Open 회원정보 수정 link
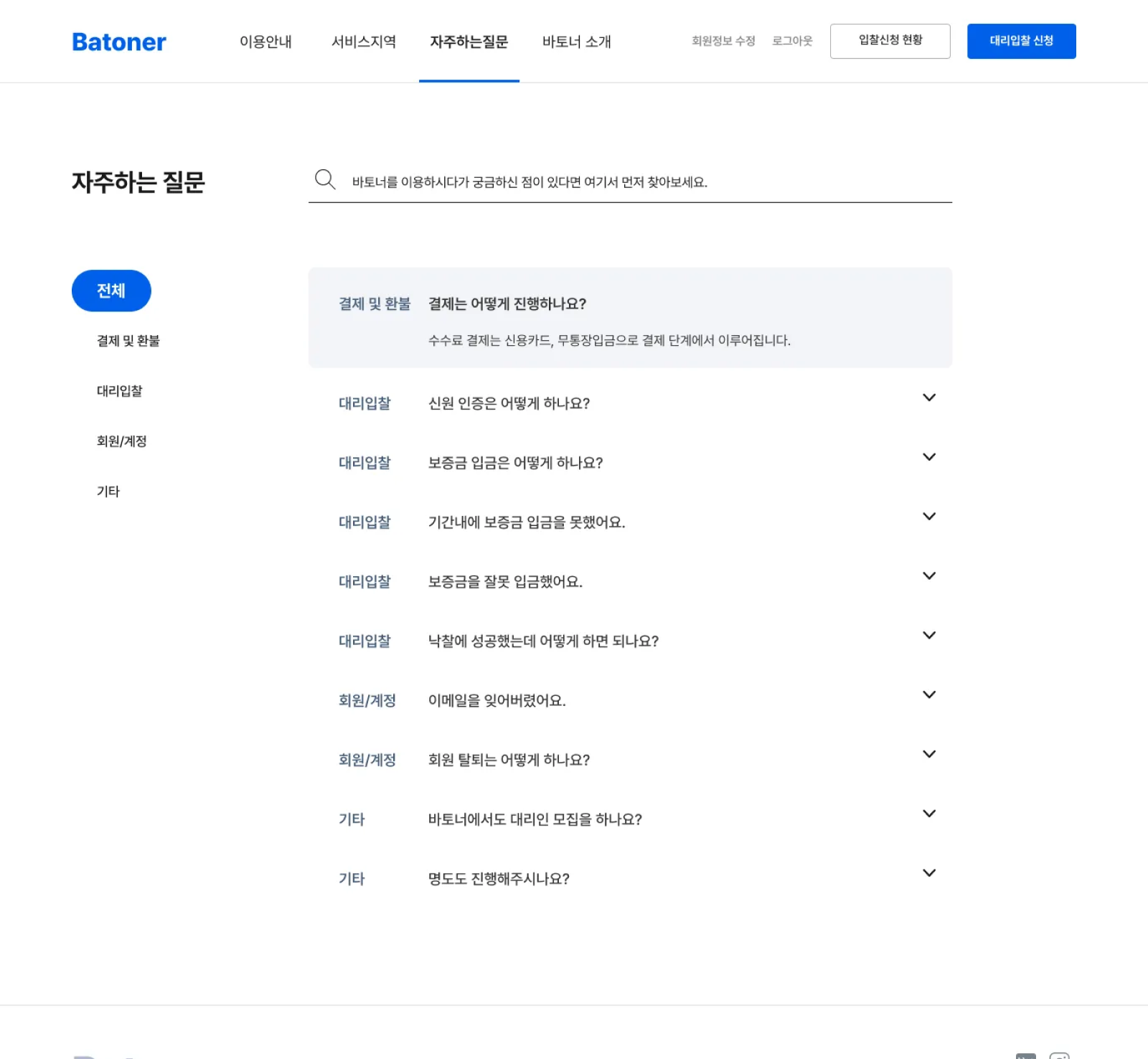 pos(723,41)
